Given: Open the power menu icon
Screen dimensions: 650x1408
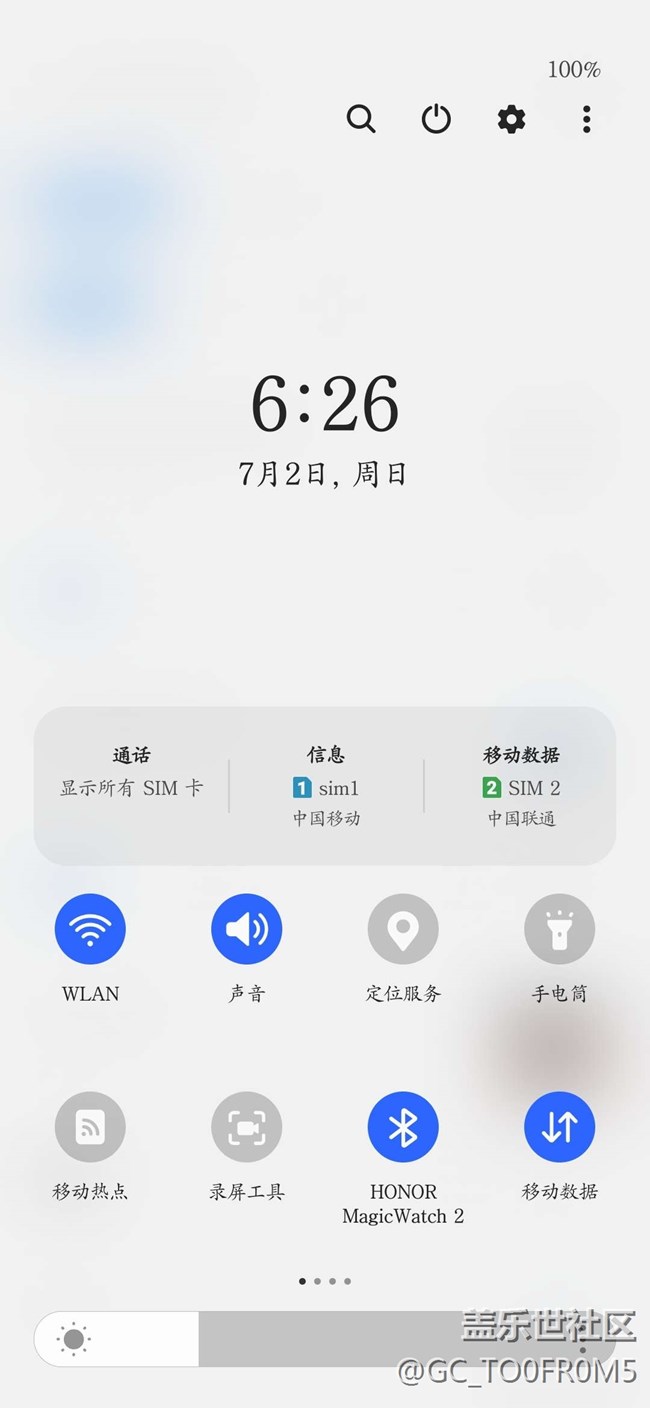Looking at the screenshot, I should tap(436, 120).
